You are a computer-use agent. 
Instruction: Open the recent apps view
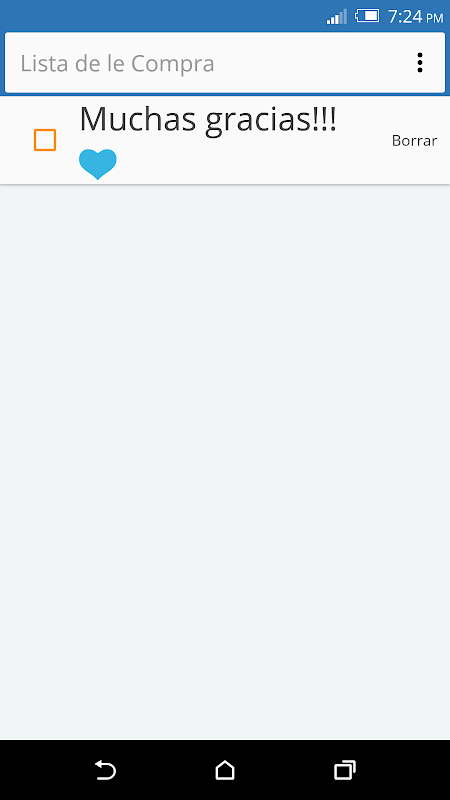coord(345,770)
